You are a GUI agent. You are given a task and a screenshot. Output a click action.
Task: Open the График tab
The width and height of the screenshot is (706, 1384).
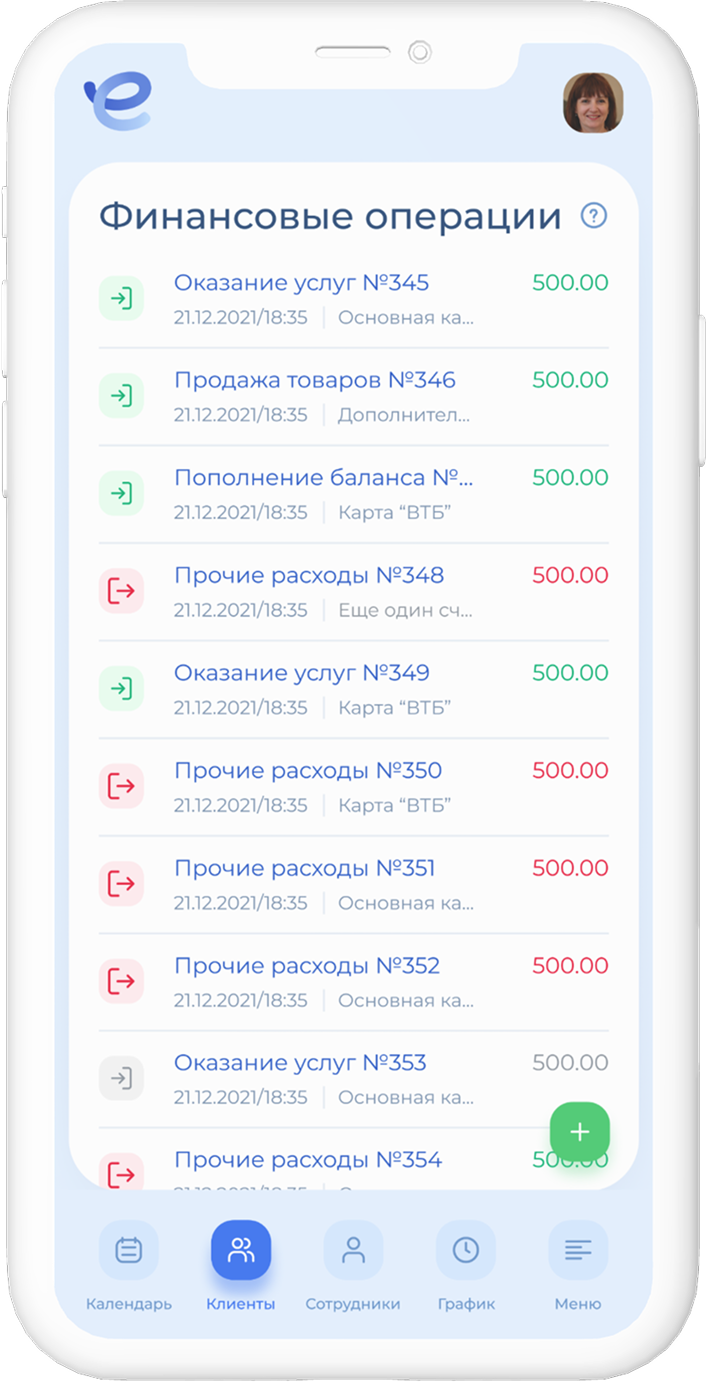(x=465, y=1250)
